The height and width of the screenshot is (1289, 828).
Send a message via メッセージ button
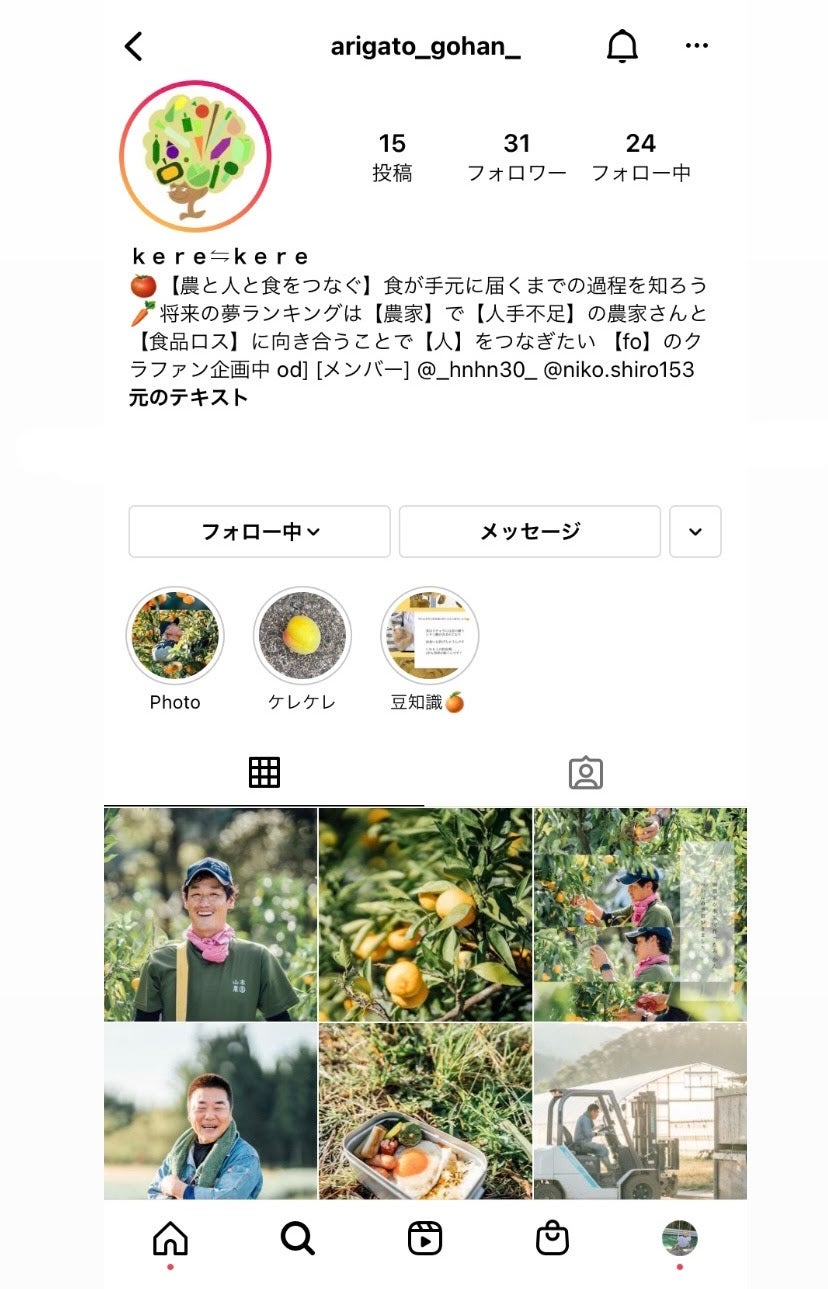tap(529, 531)
